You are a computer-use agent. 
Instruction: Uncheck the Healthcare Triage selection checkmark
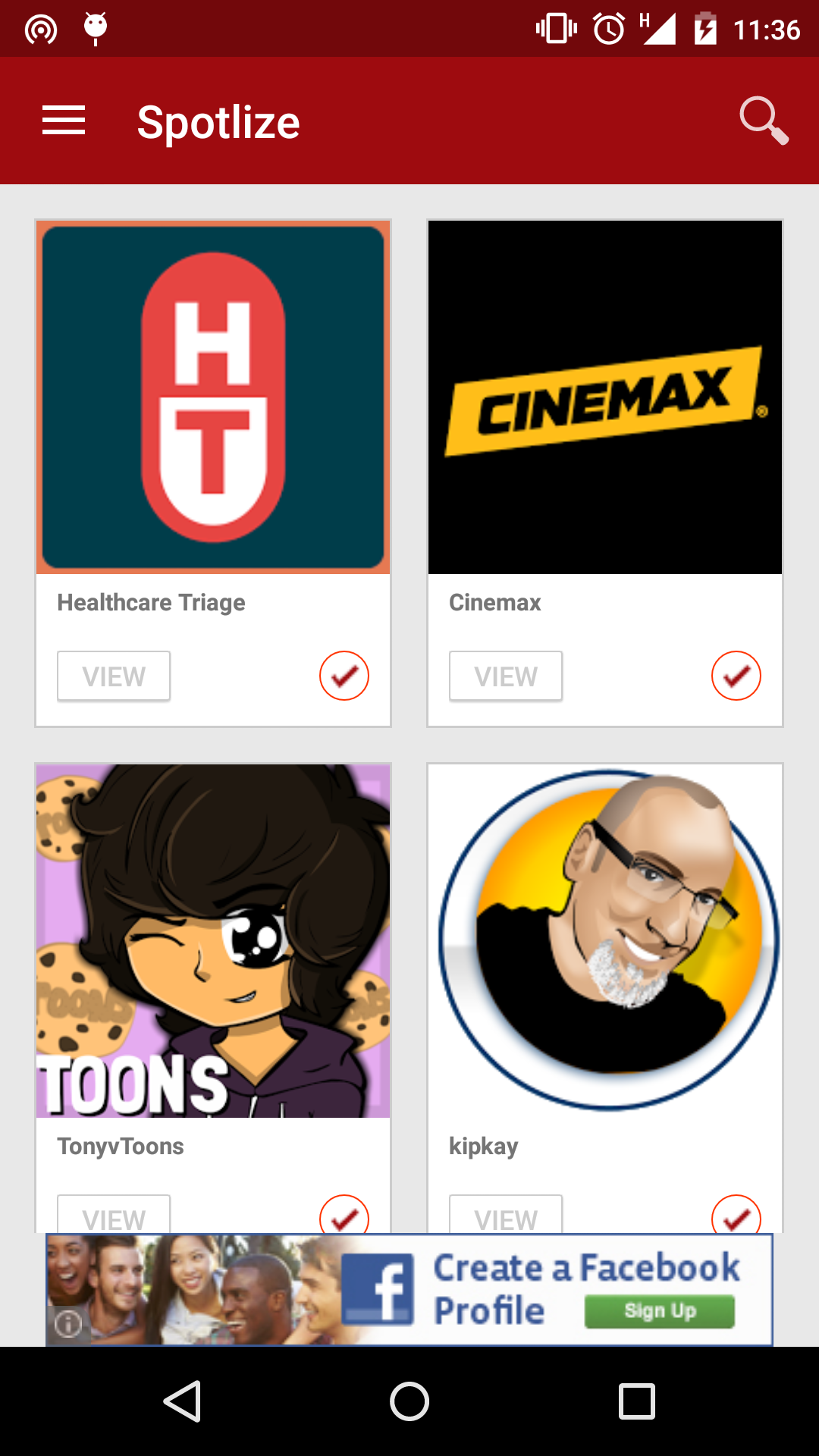click(x=344, y=675)
